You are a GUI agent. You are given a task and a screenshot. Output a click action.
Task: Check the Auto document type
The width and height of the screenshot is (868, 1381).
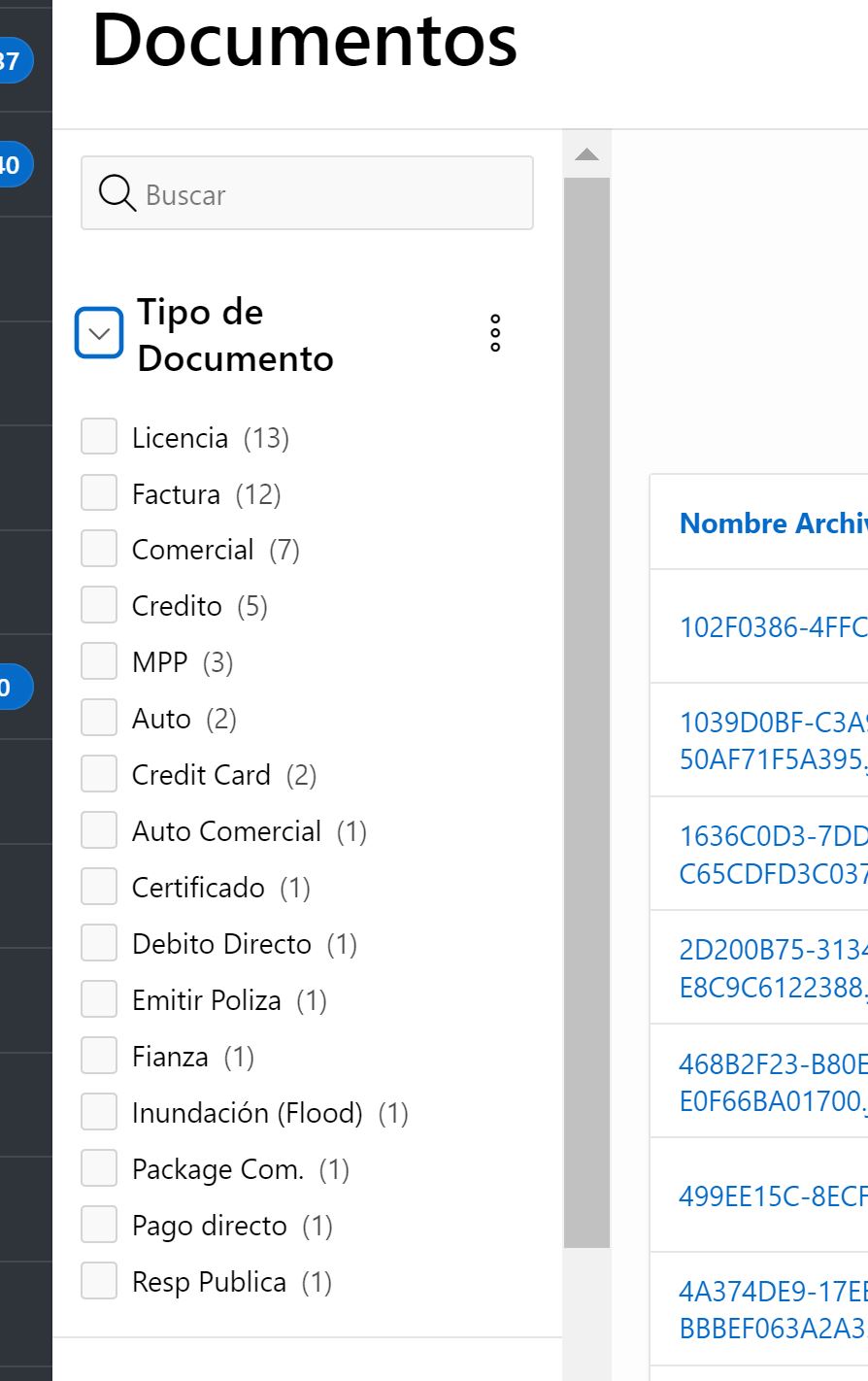pyautogui.click(x=99, y=718)
